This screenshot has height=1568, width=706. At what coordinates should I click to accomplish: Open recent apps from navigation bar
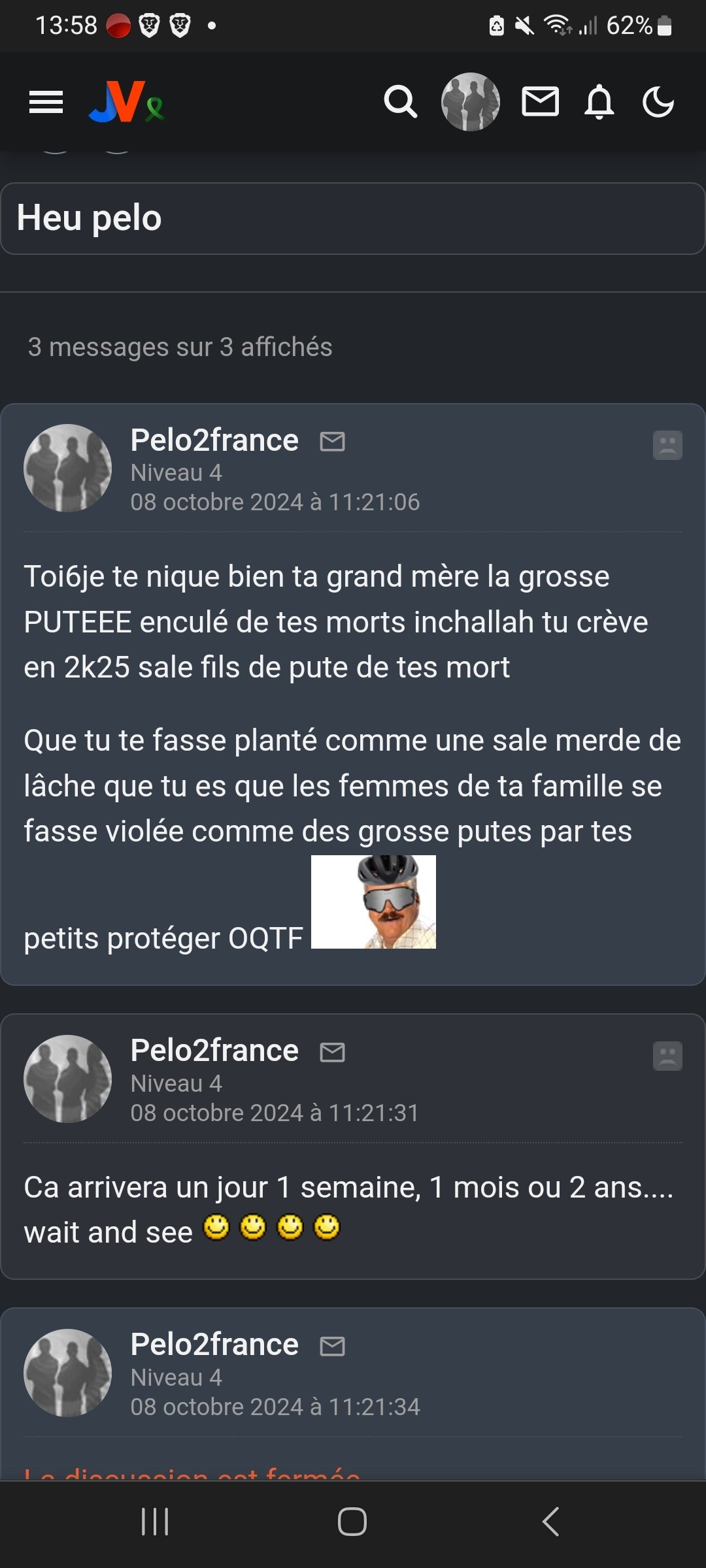[x=155, y=1522]
